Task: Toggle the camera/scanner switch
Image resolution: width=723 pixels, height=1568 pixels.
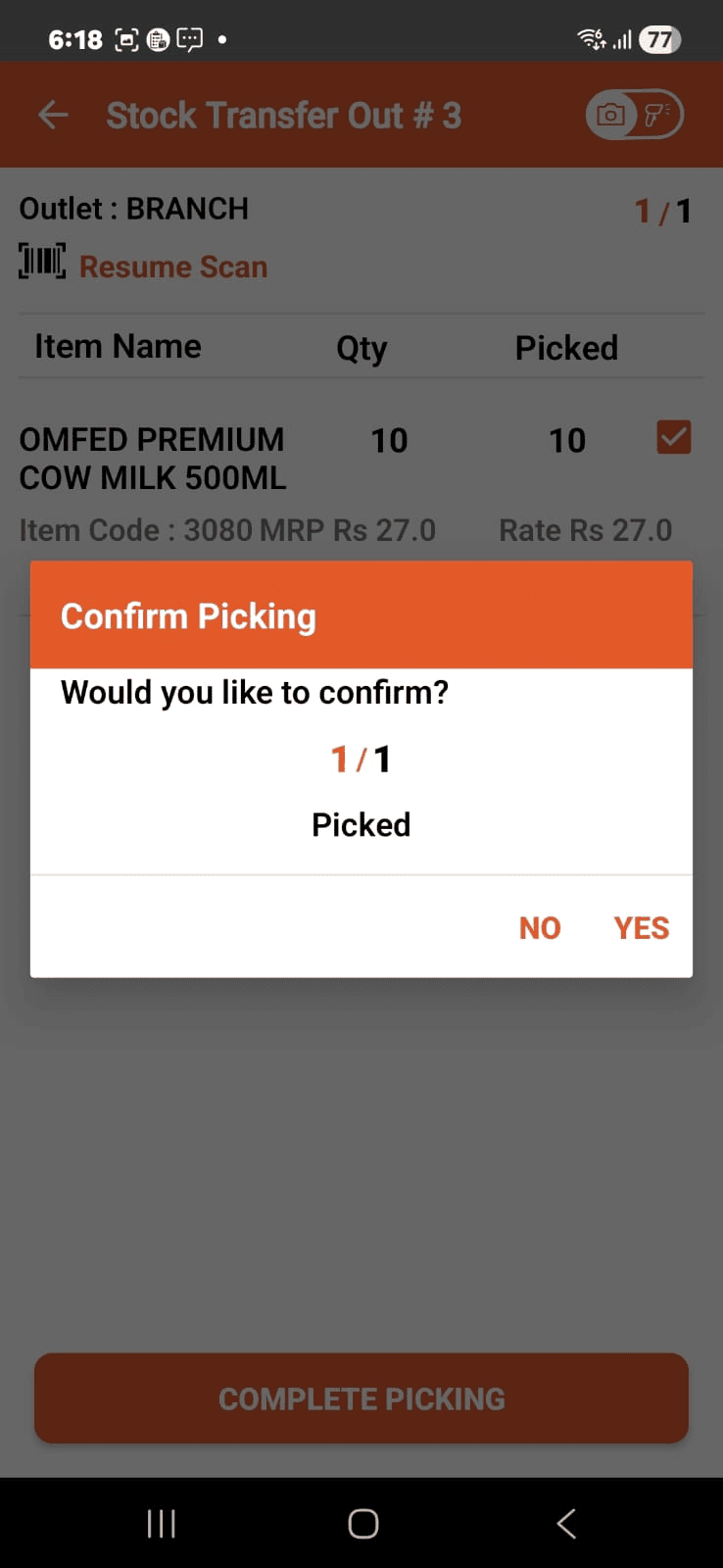Action: coord(634,116)
